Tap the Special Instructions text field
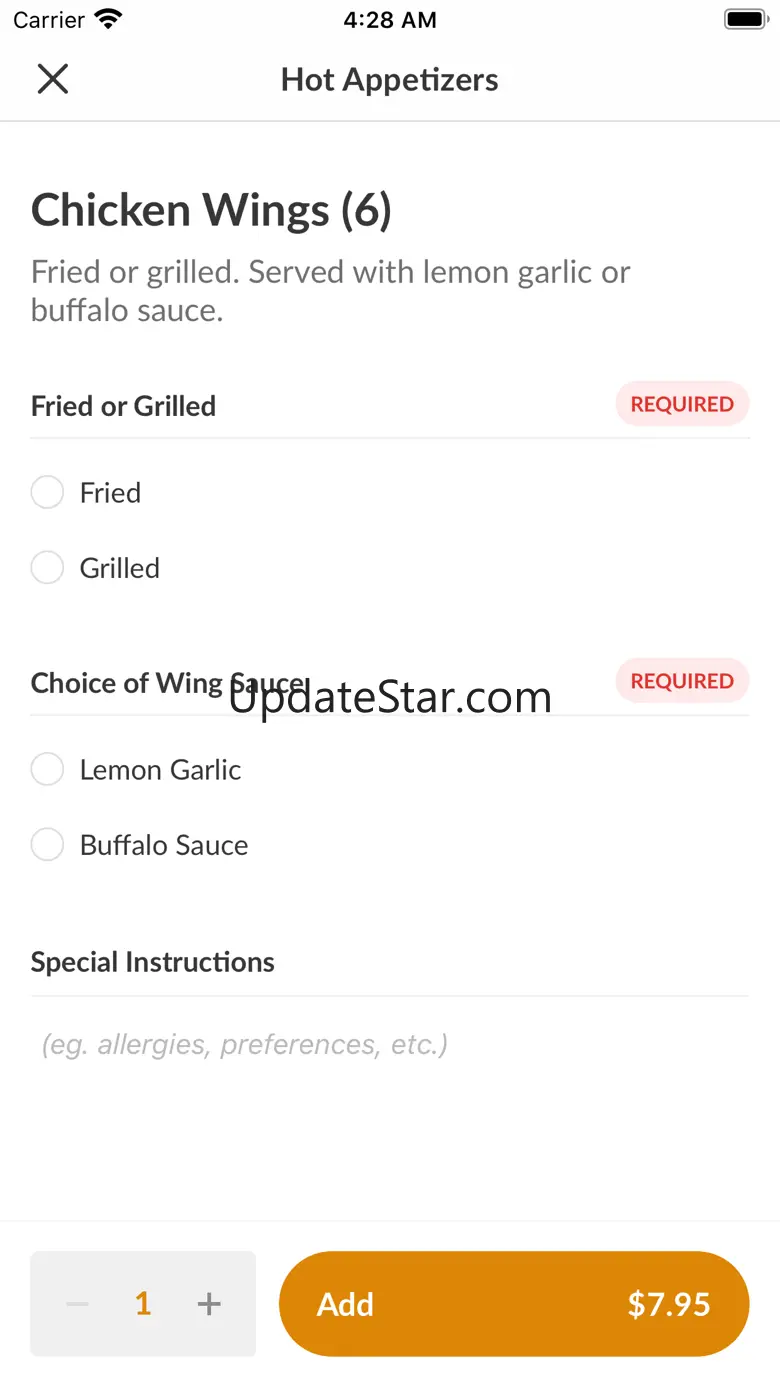The width and height of the screenshot is (780, 1387). pos(389,1045)
